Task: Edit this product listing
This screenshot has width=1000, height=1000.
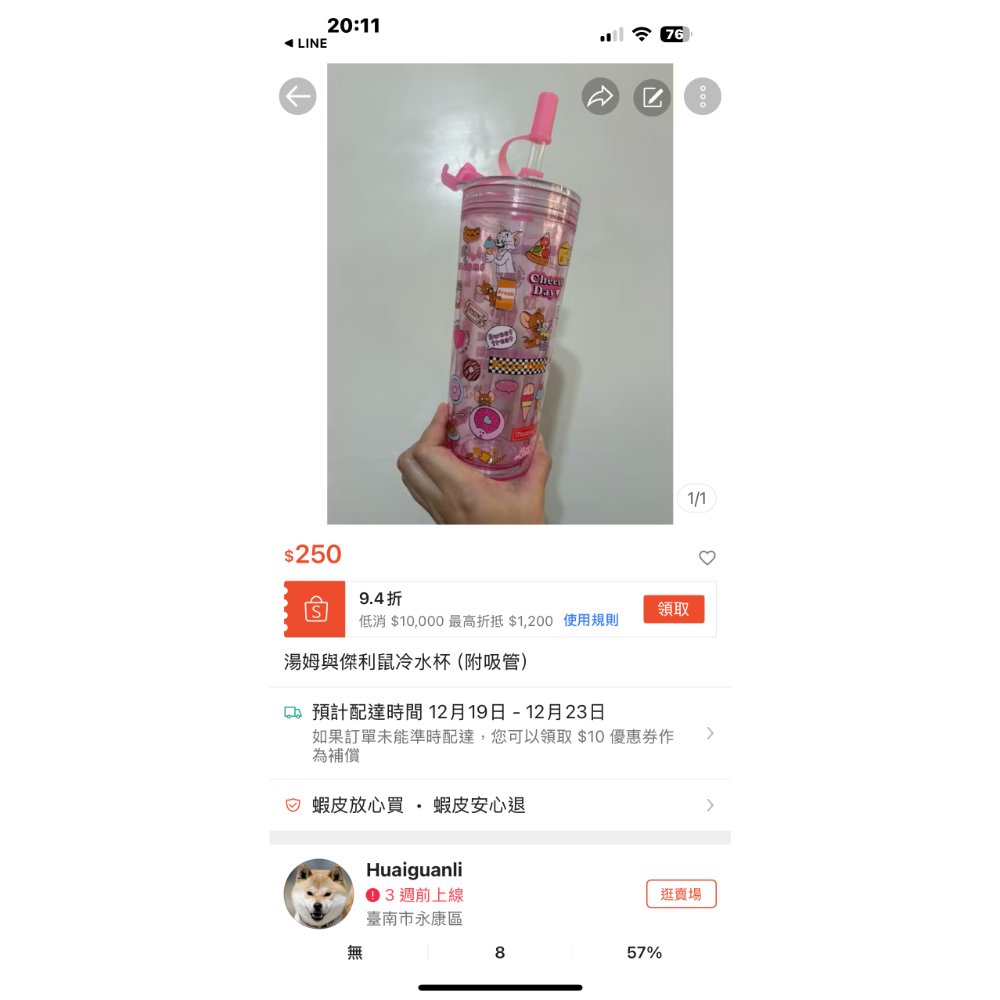Action: pyautogui.click(x=652, y=97)
